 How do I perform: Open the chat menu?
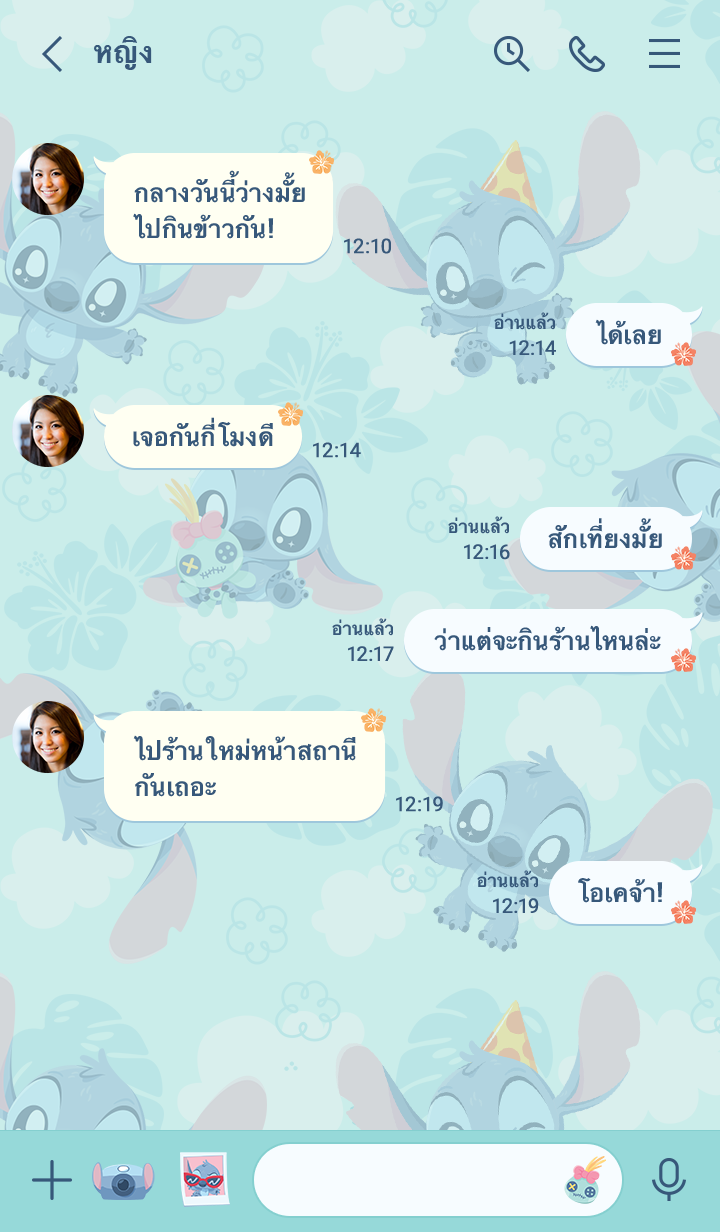coord(664,54)
